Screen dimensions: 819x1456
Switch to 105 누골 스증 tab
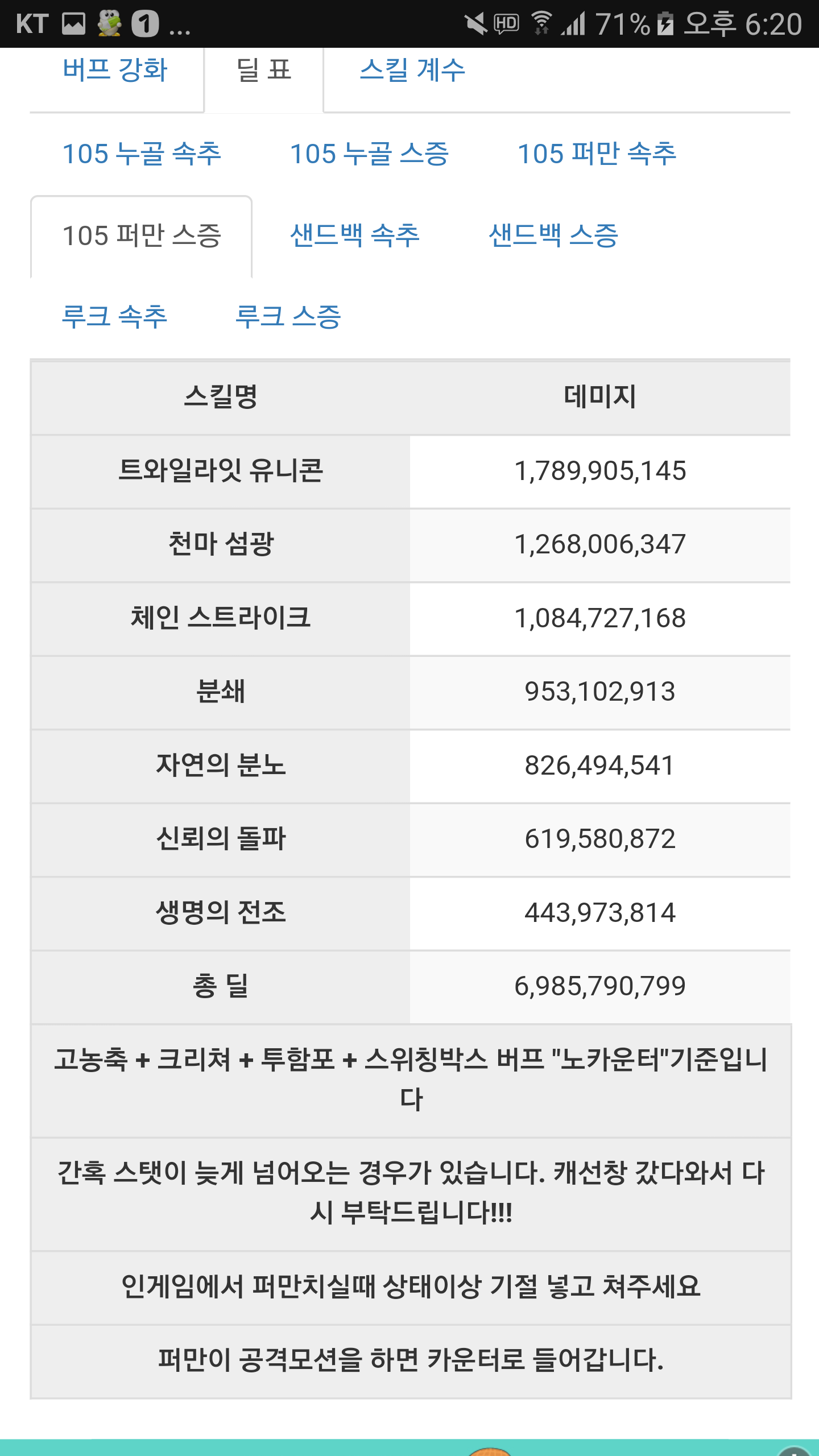coord(370,154)
